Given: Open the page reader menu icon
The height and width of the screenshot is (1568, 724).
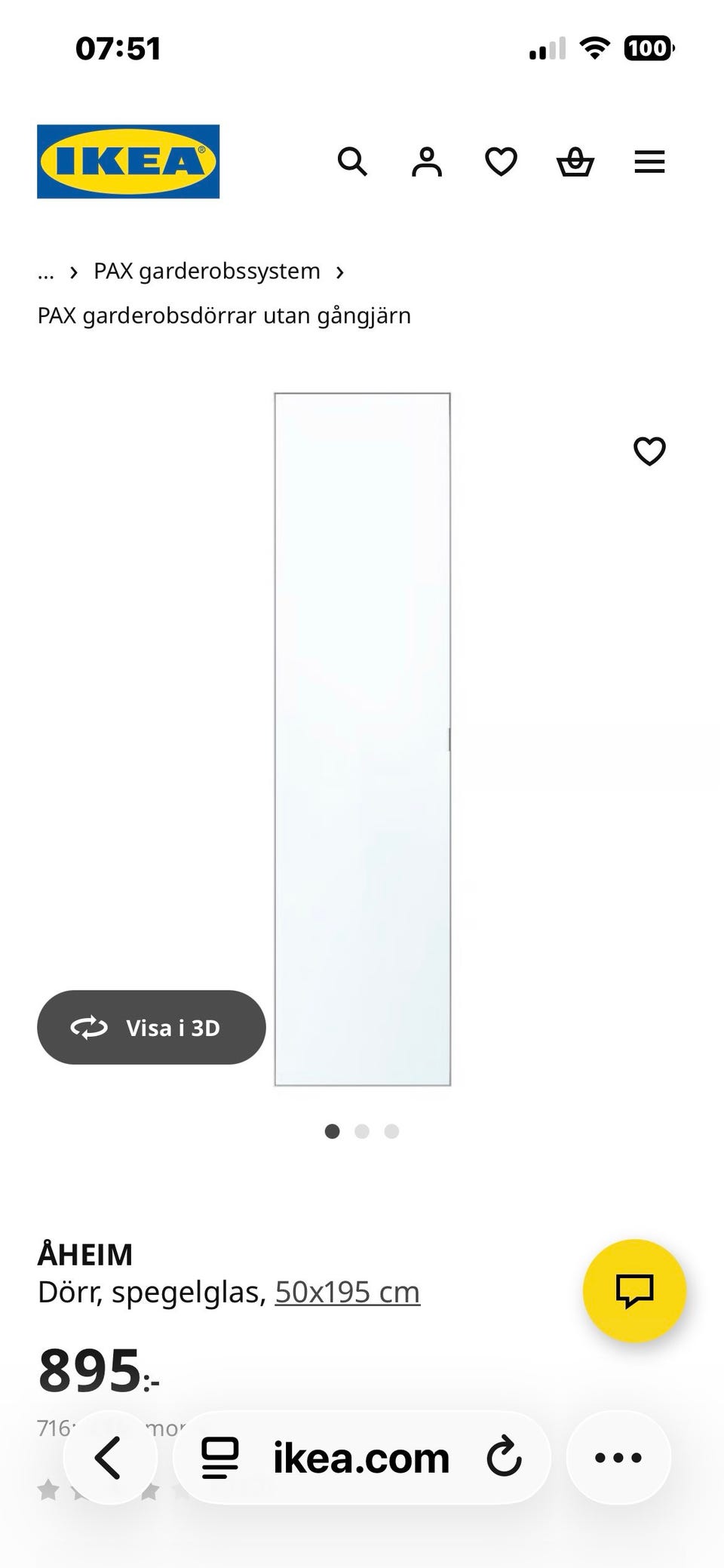Looking at the screenshot, I should point(219,1457).
